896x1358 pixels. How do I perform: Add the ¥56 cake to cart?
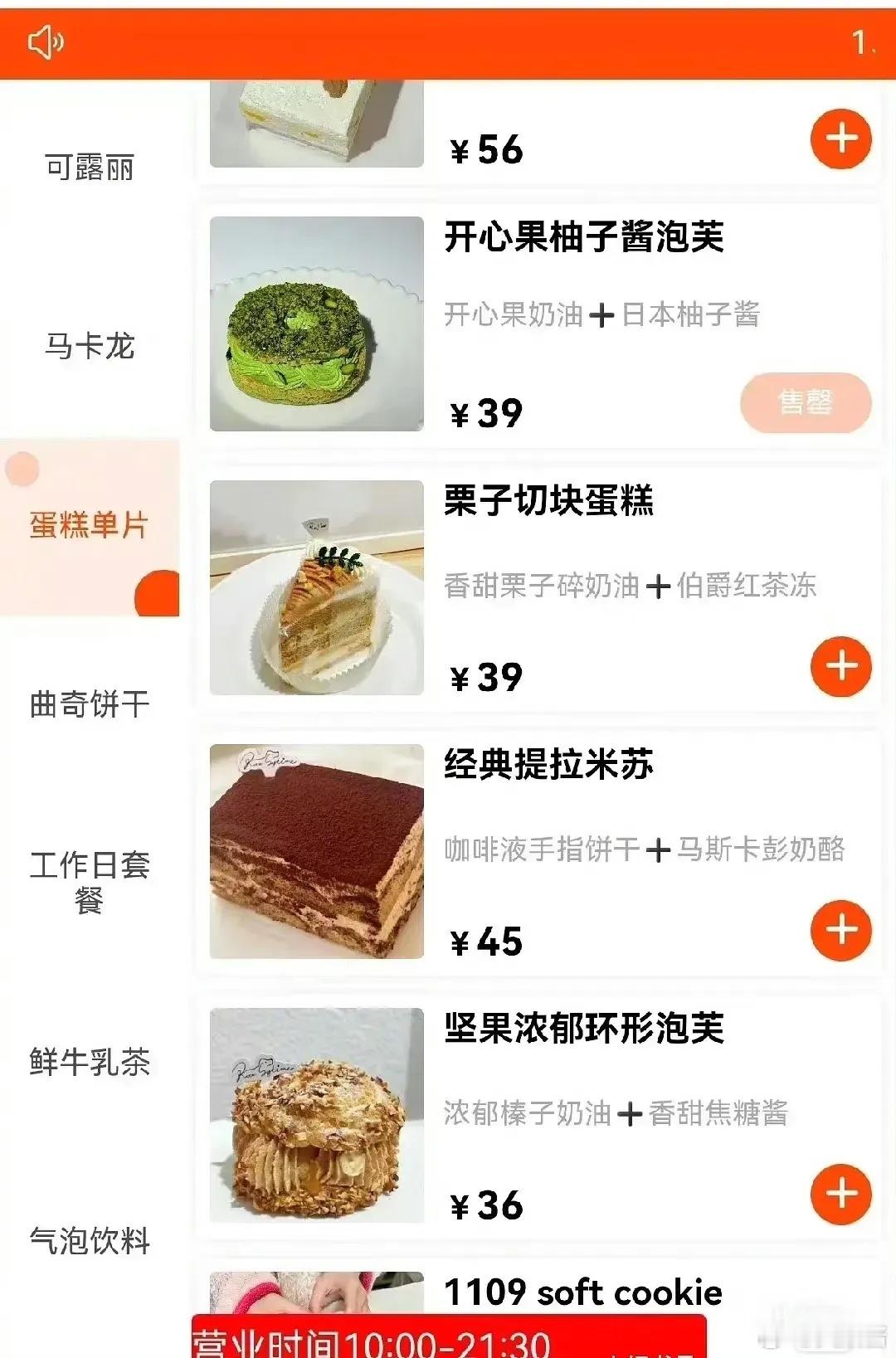pyautogui.click(x=840, y=139)
